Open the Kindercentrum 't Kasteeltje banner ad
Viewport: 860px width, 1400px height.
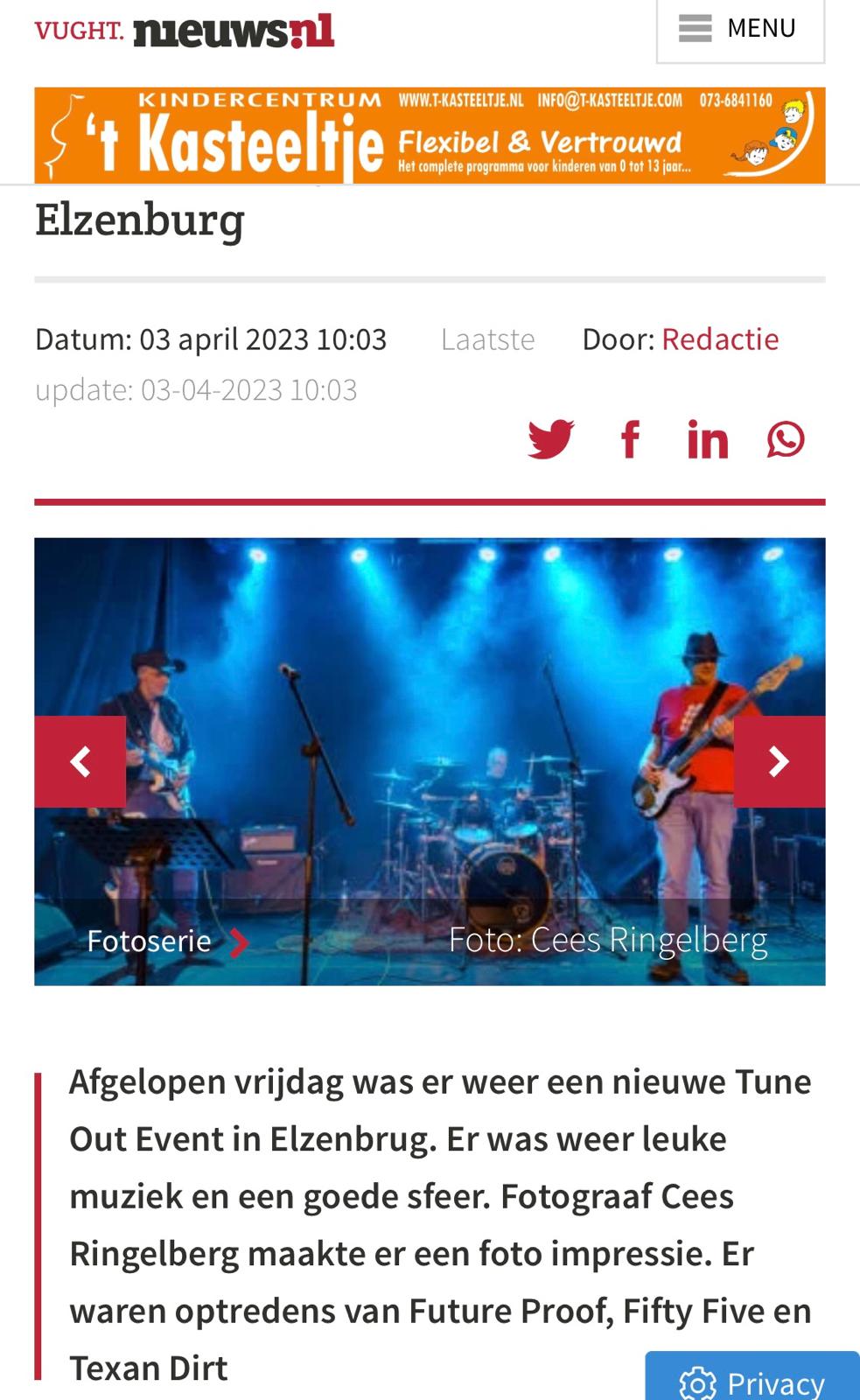point(430,136)
